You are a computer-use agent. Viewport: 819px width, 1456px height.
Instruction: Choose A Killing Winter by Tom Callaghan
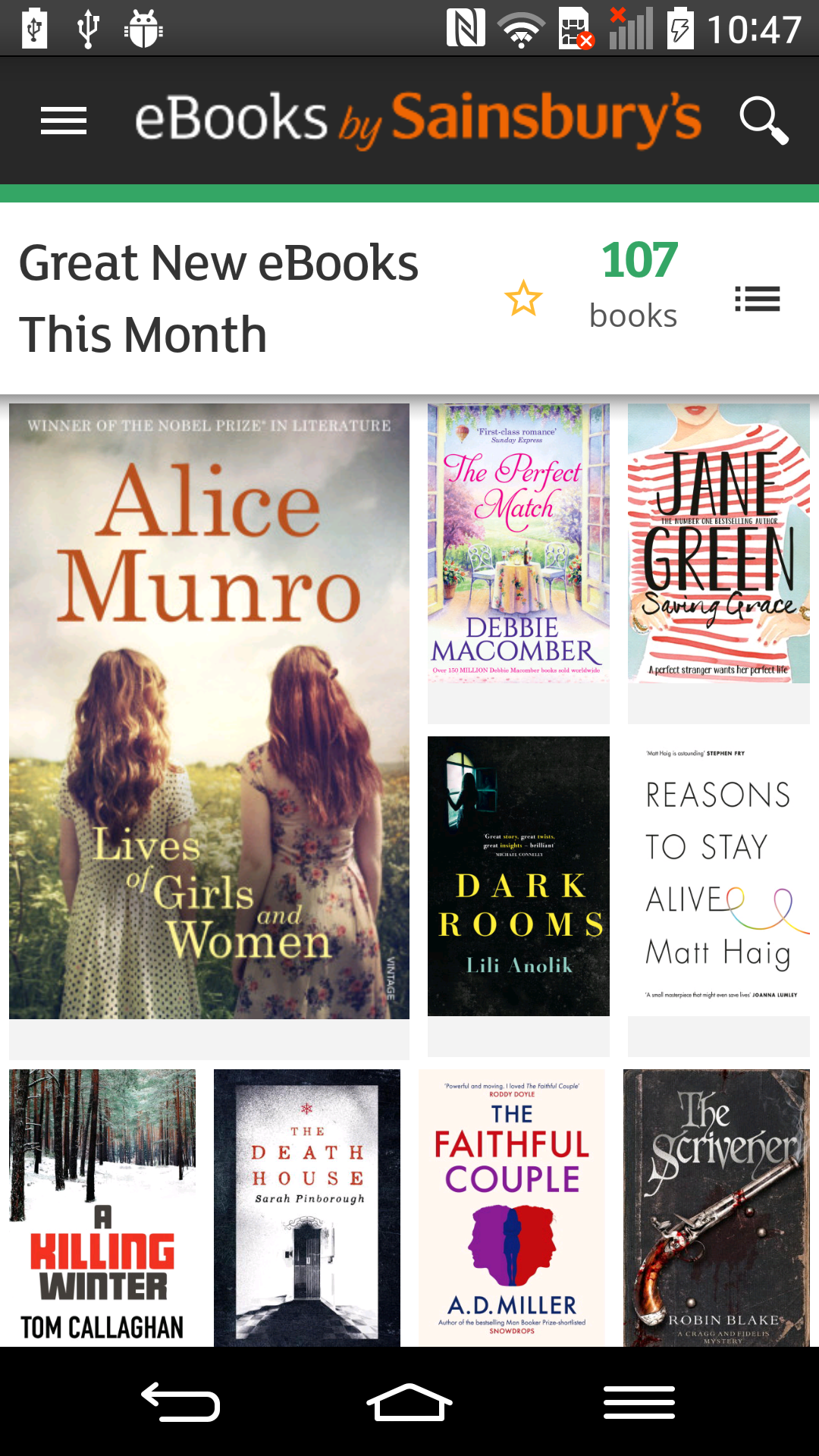tap(102, 1207)
